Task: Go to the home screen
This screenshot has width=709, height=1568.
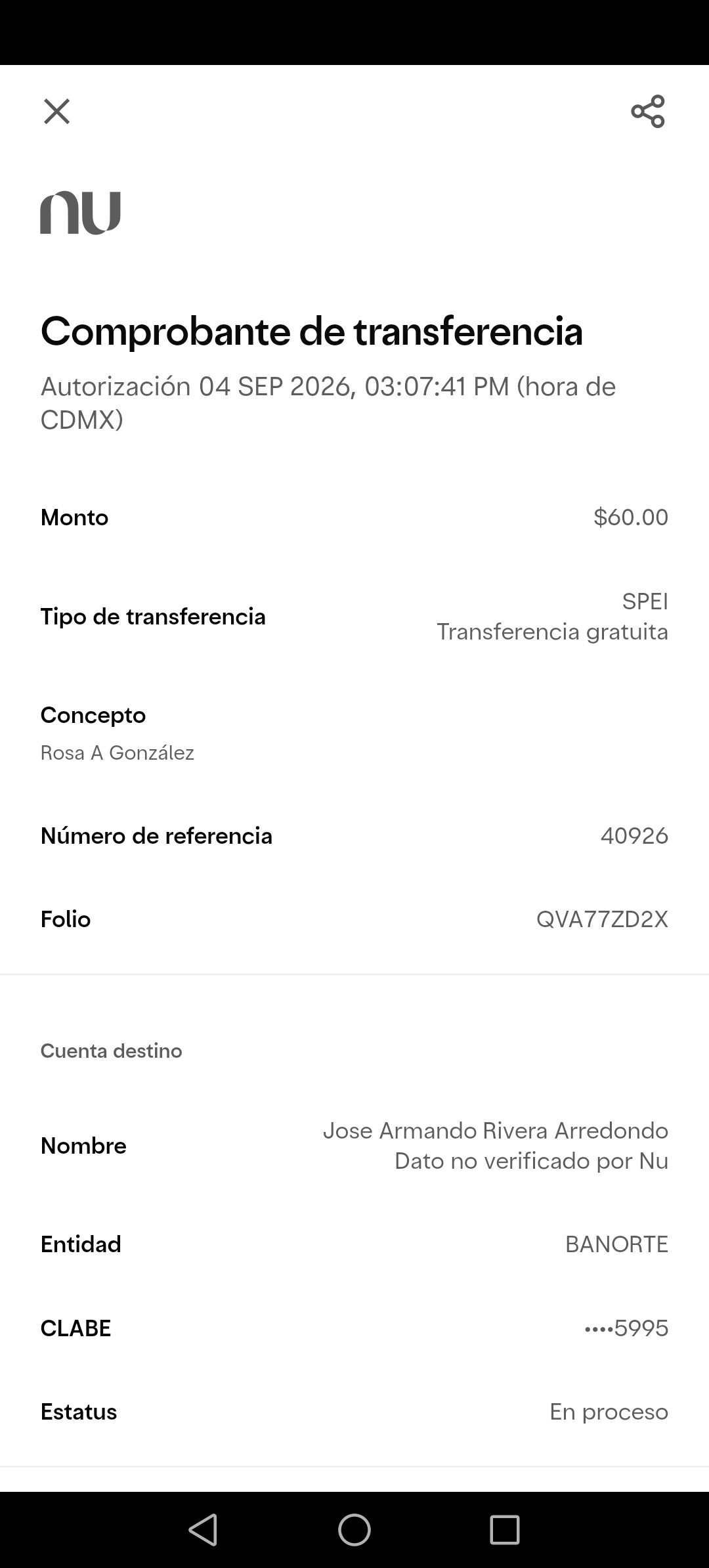Action: (x=354, y=1530)
